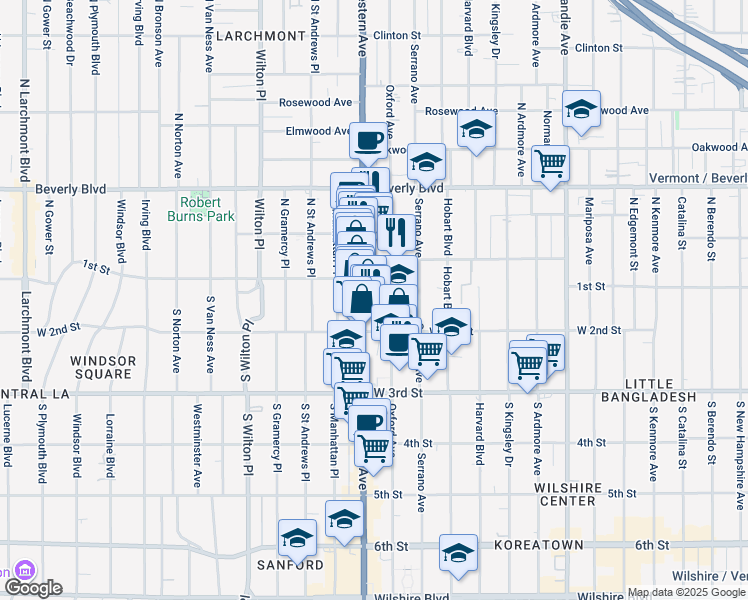Tap the coffee cup marker on Elmwood Ave
This screenshot has height=600, width=748.
pos(369,139)
